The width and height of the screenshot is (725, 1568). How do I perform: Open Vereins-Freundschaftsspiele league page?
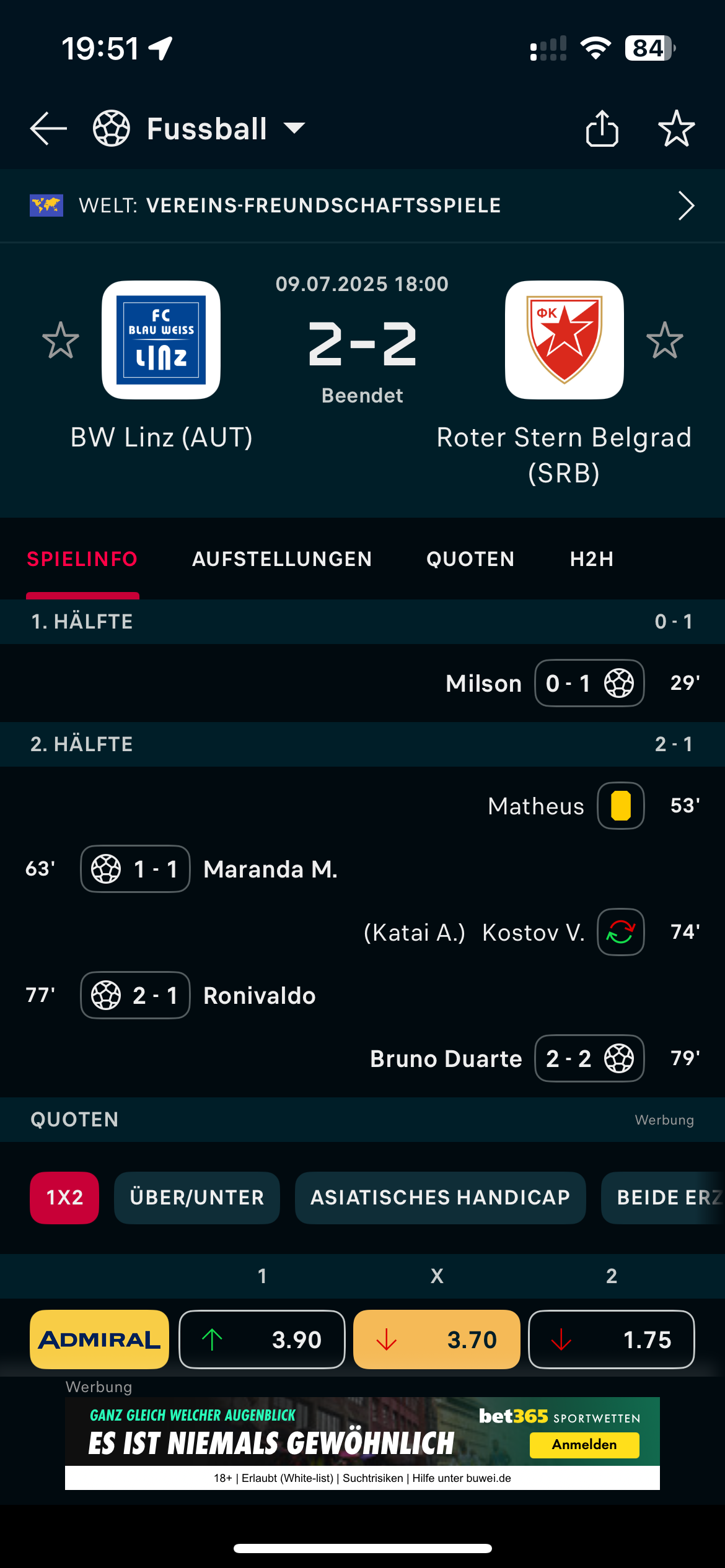pyautogui.click(x=362, y=206)
